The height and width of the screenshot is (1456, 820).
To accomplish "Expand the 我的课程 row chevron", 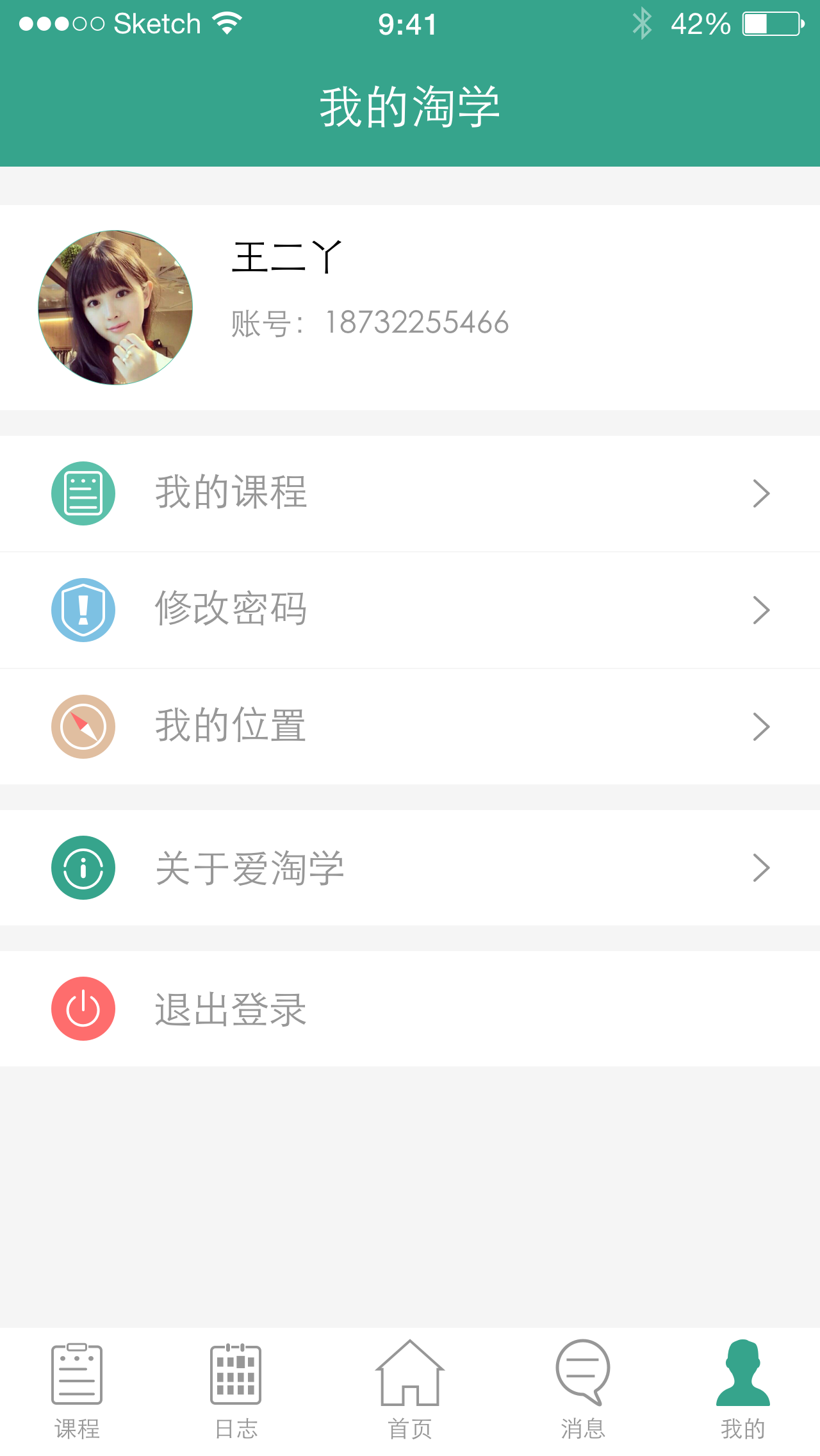I will coord(760,493).
